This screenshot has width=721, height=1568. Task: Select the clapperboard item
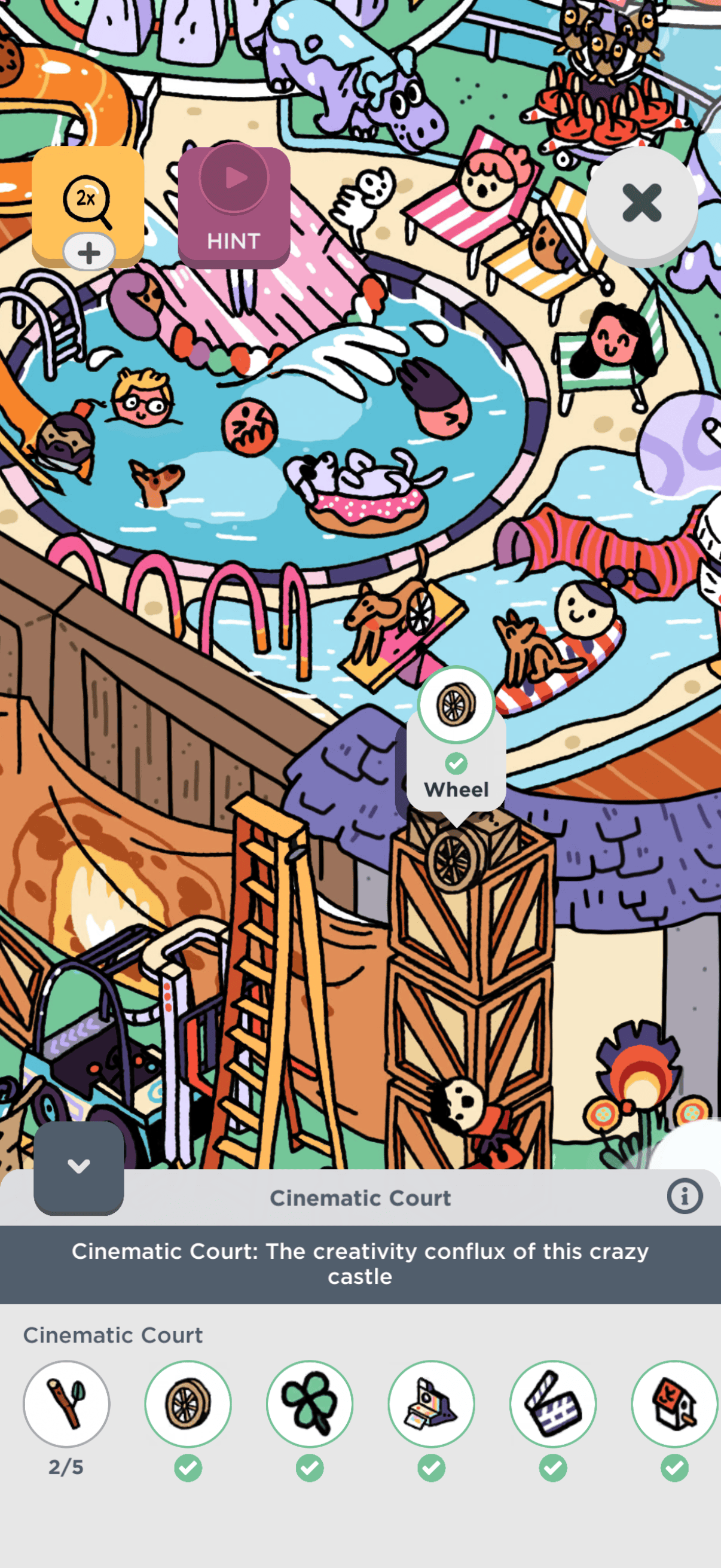(553, 1403)
